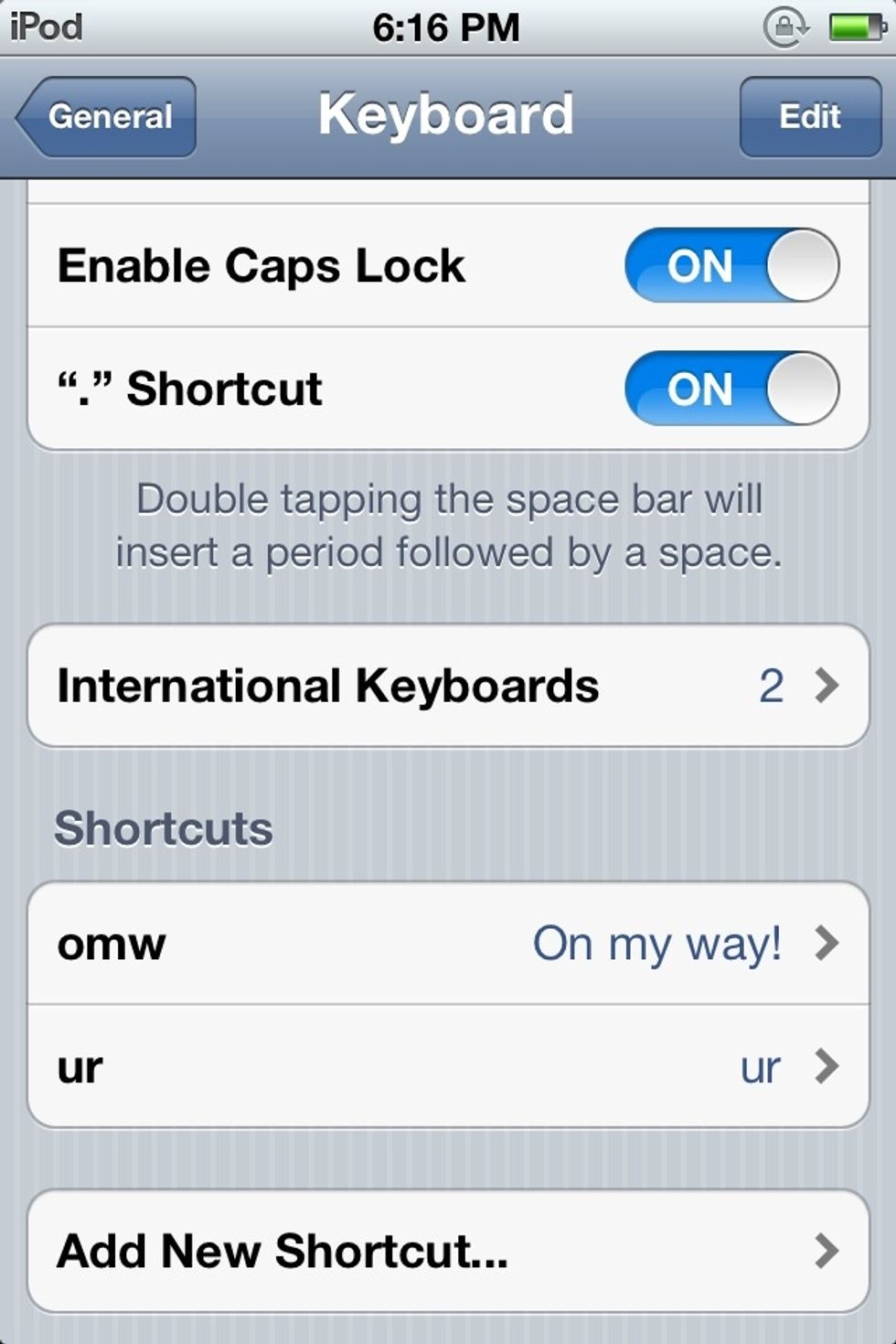This screenshot has height=1344, width=896.
Task: Open the omw shortcut details via its chevron
Action: pyautogui.click(x=828, y=944)
